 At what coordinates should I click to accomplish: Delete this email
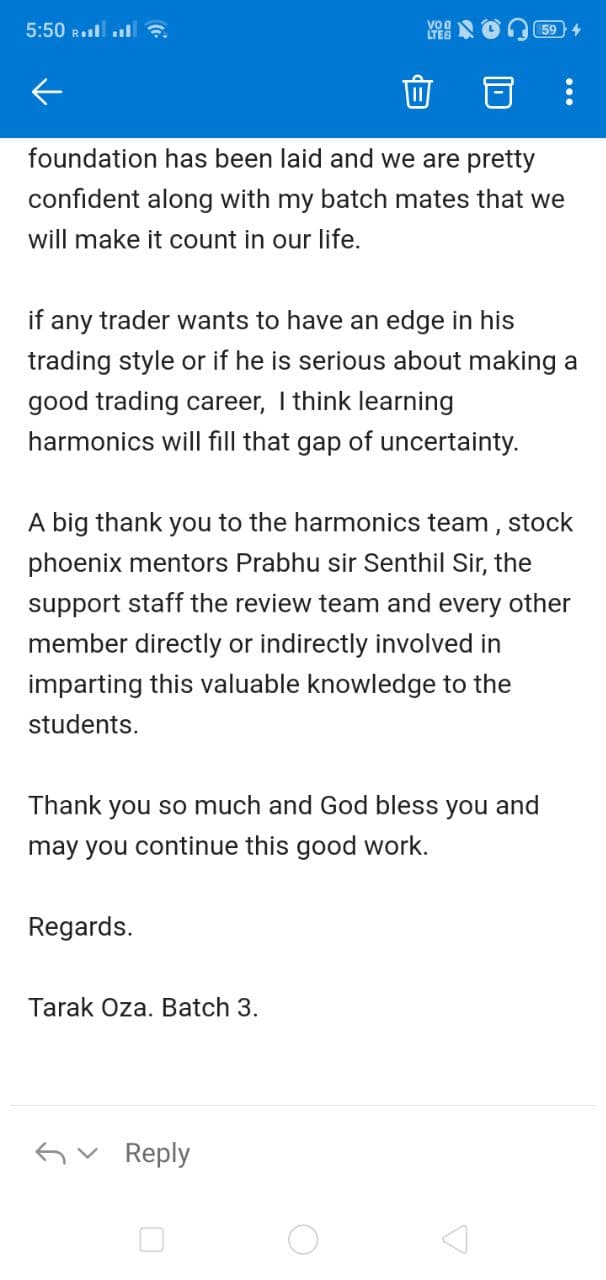click(x=416, y=93)
